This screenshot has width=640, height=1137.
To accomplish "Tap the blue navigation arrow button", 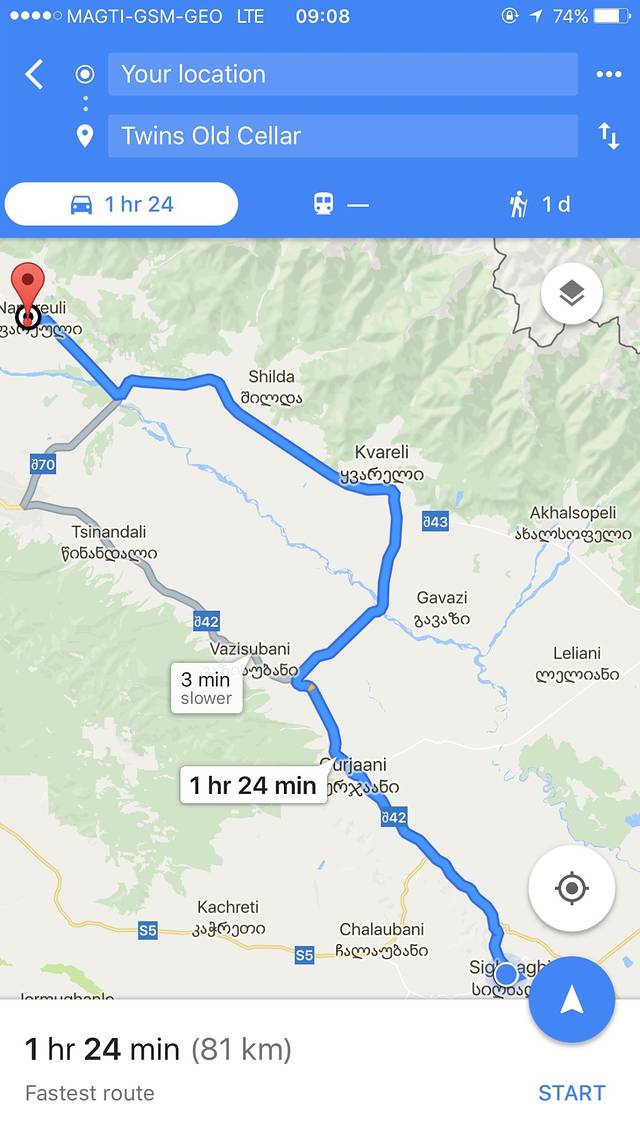I will (x=571, y=1000).
